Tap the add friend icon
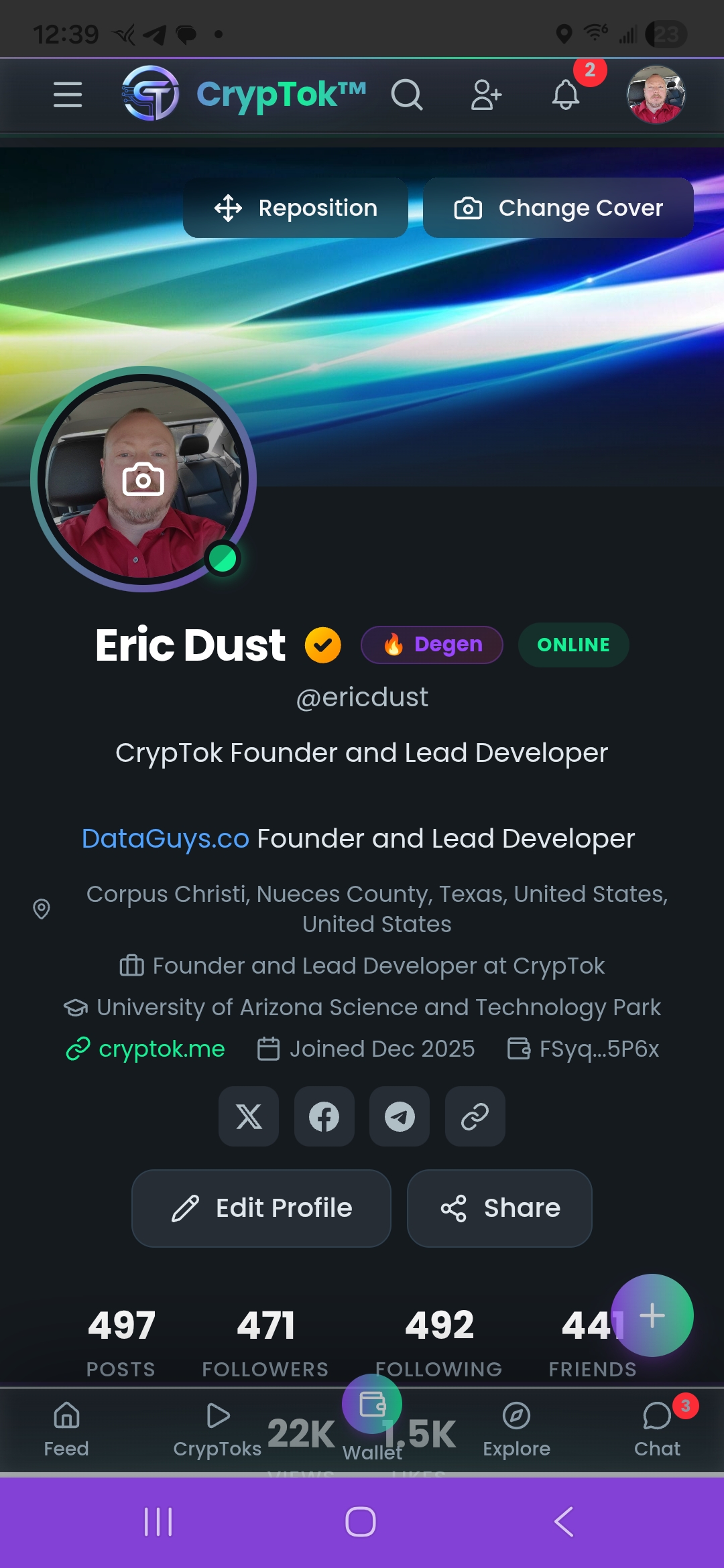724x1568 pixels. 486,94
